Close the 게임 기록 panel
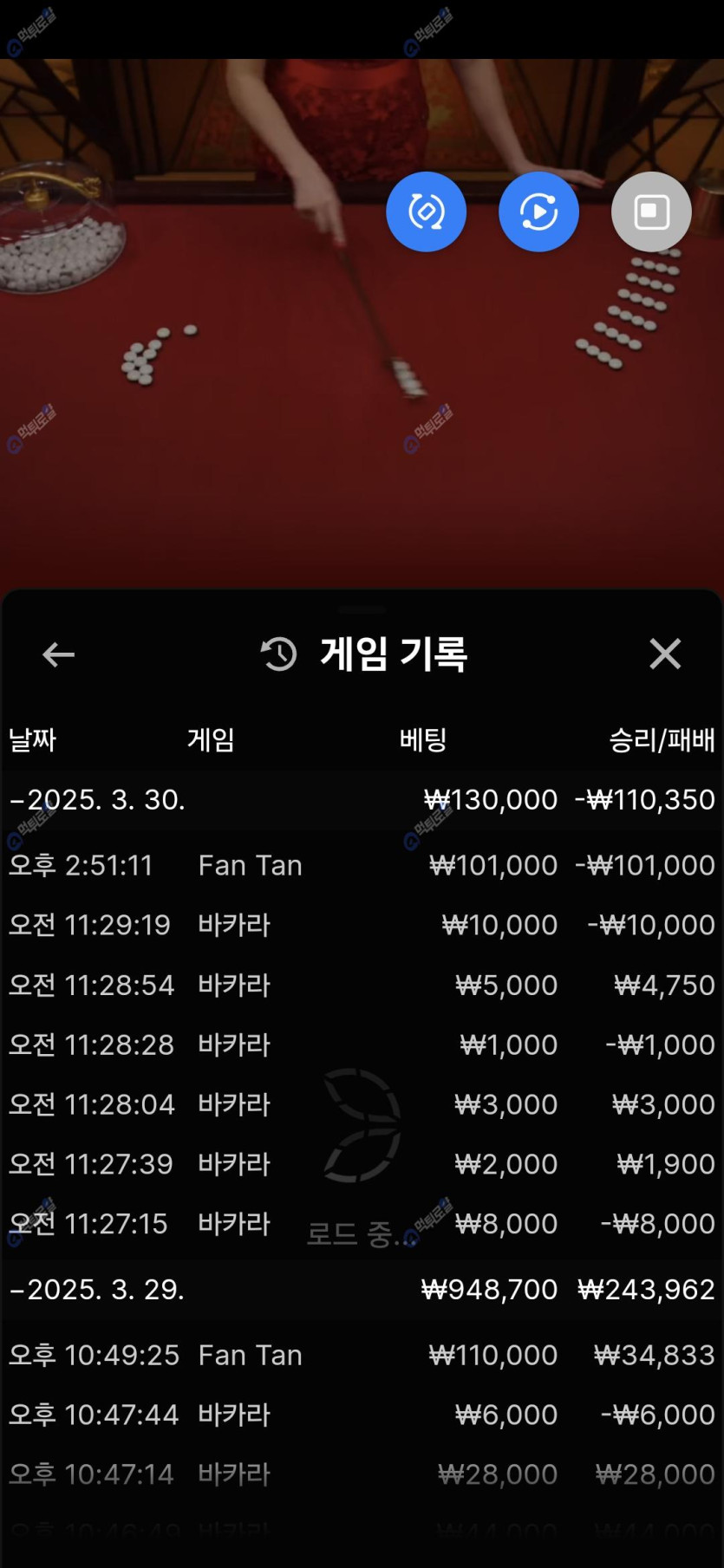This screenshot has height=1568, width=724. click(x=665, y=654)
